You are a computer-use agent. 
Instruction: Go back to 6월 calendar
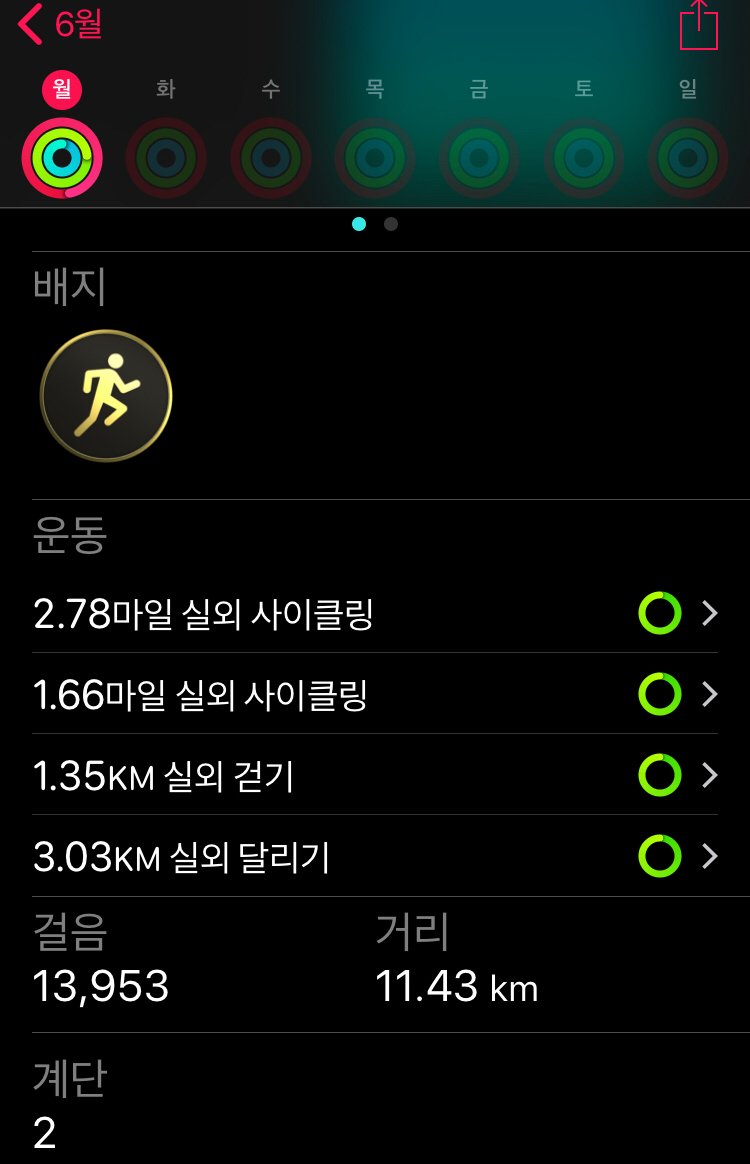pyautogui.click(x=60, y=24)
